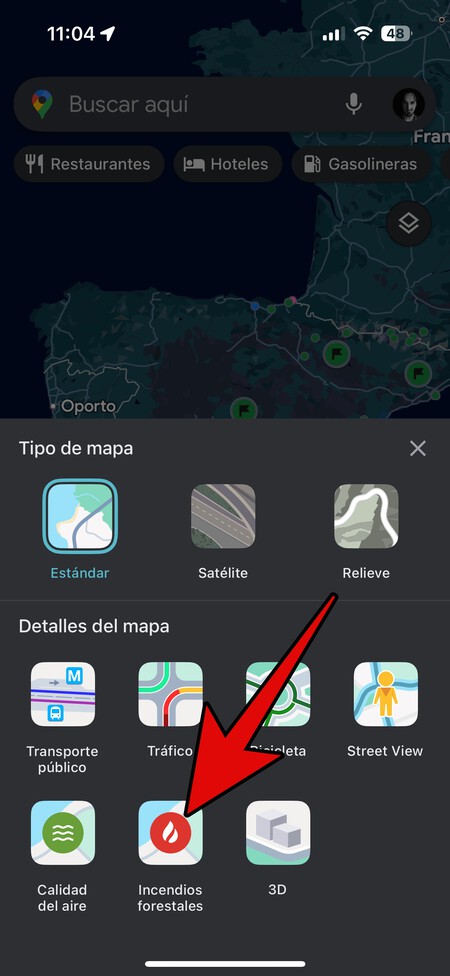Close the map type panel
Viewport: 450px width, 976px height.
point(418,448)
